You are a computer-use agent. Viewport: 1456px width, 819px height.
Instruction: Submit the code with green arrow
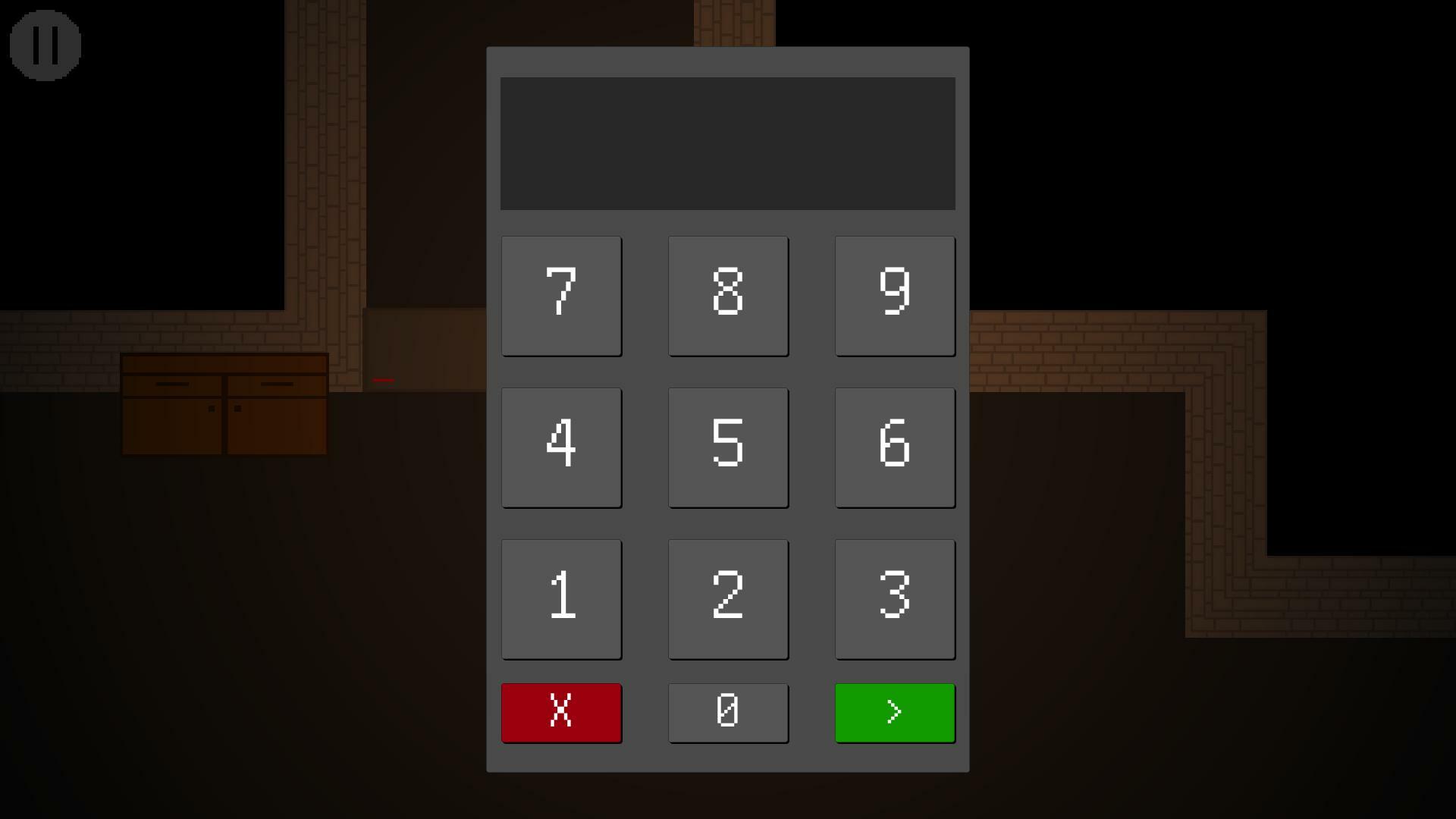point(895,713)
